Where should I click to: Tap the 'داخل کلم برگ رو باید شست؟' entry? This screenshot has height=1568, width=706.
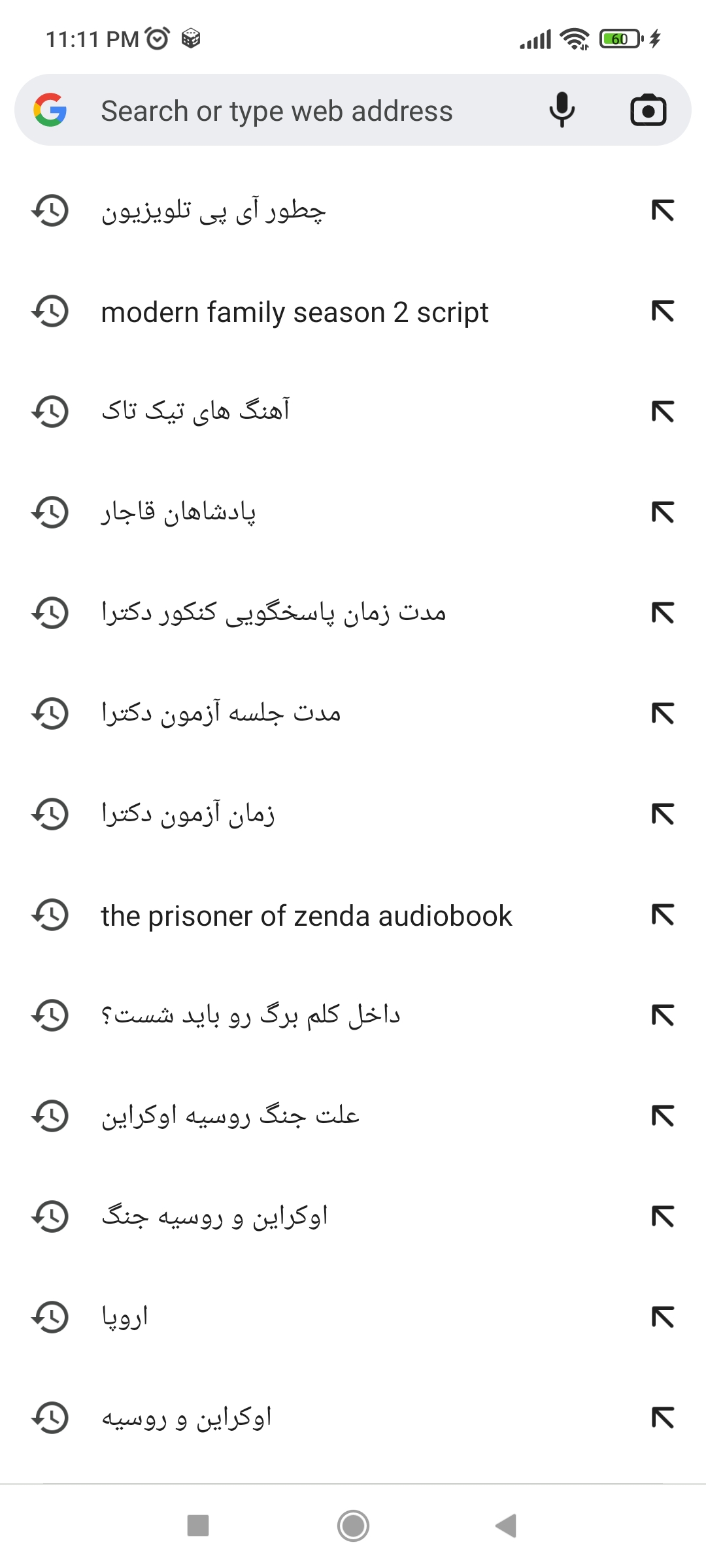(x=250, y=1016)
